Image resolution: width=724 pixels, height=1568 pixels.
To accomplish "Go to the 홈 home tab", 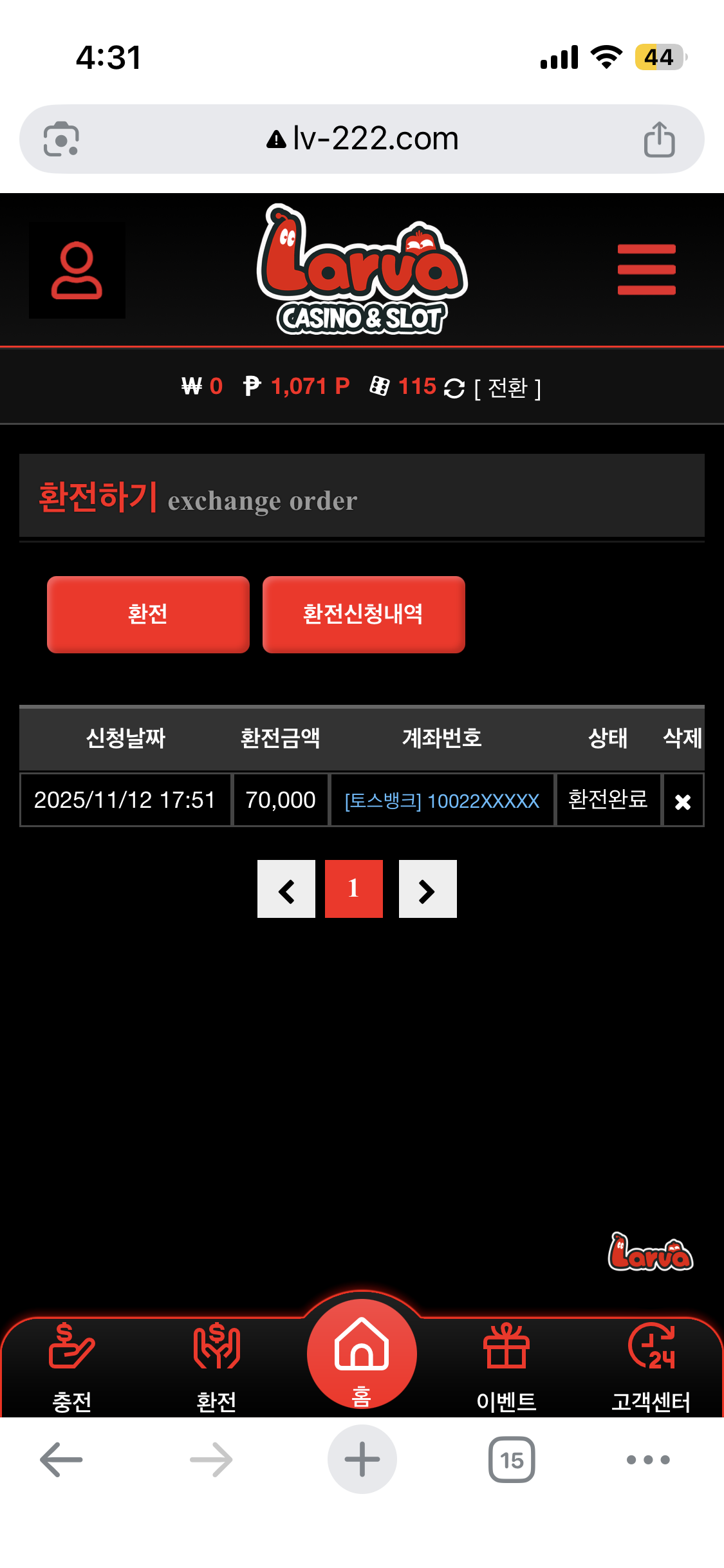I will 362,1355.
